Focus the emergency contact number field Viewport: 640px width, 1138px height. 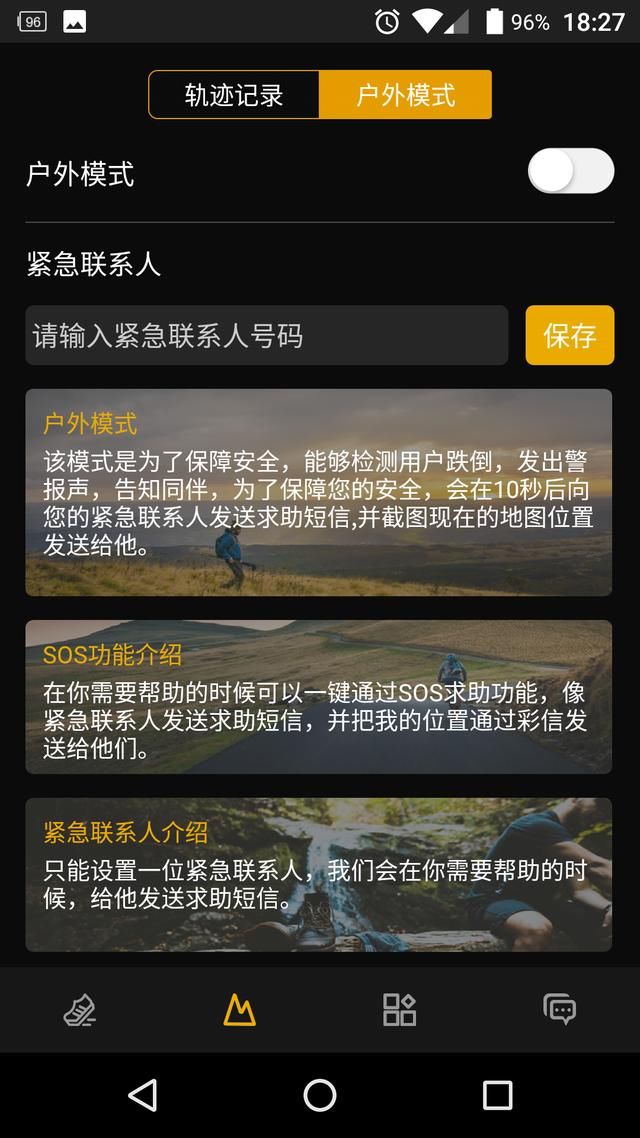pos(266,335)
